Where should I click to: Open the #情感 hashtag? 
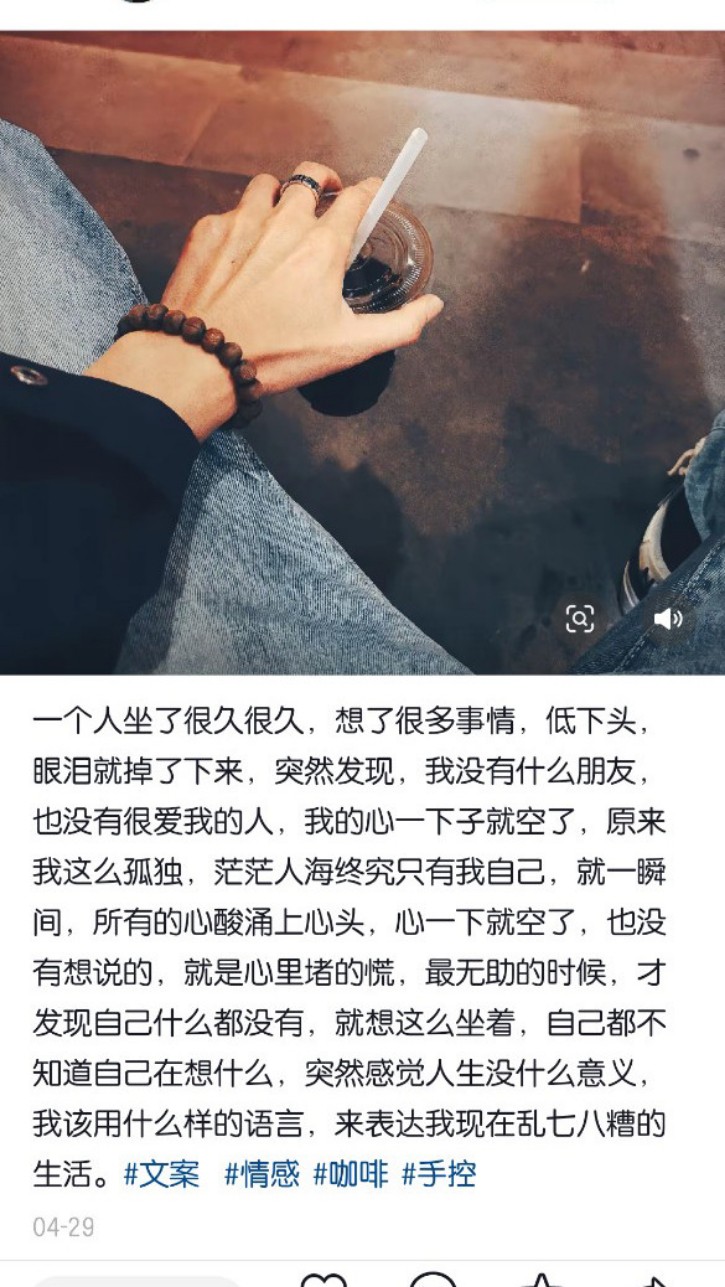click(262, 1173)
